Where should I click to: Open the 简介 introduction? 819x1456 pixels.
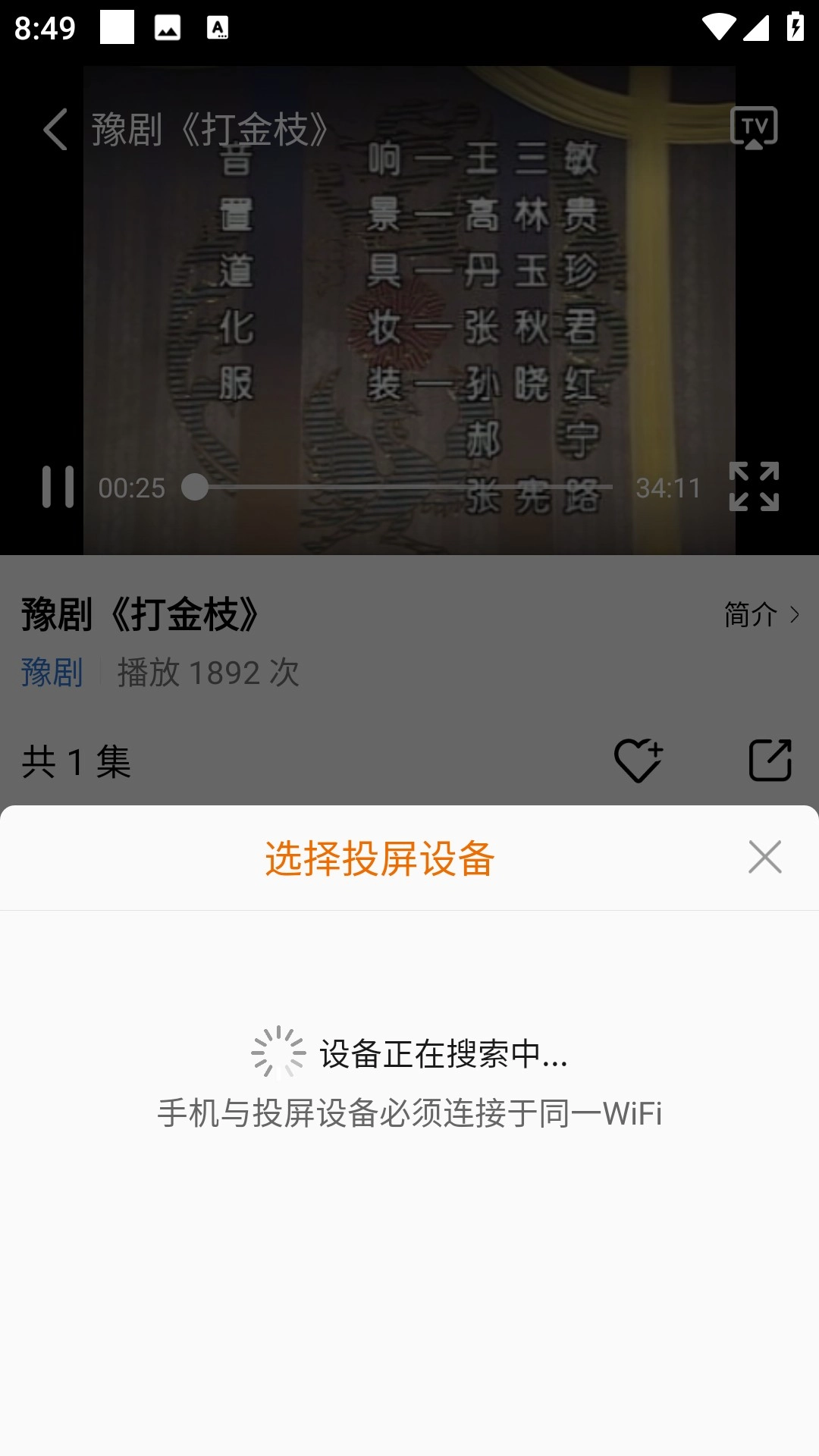pos(761,614)
